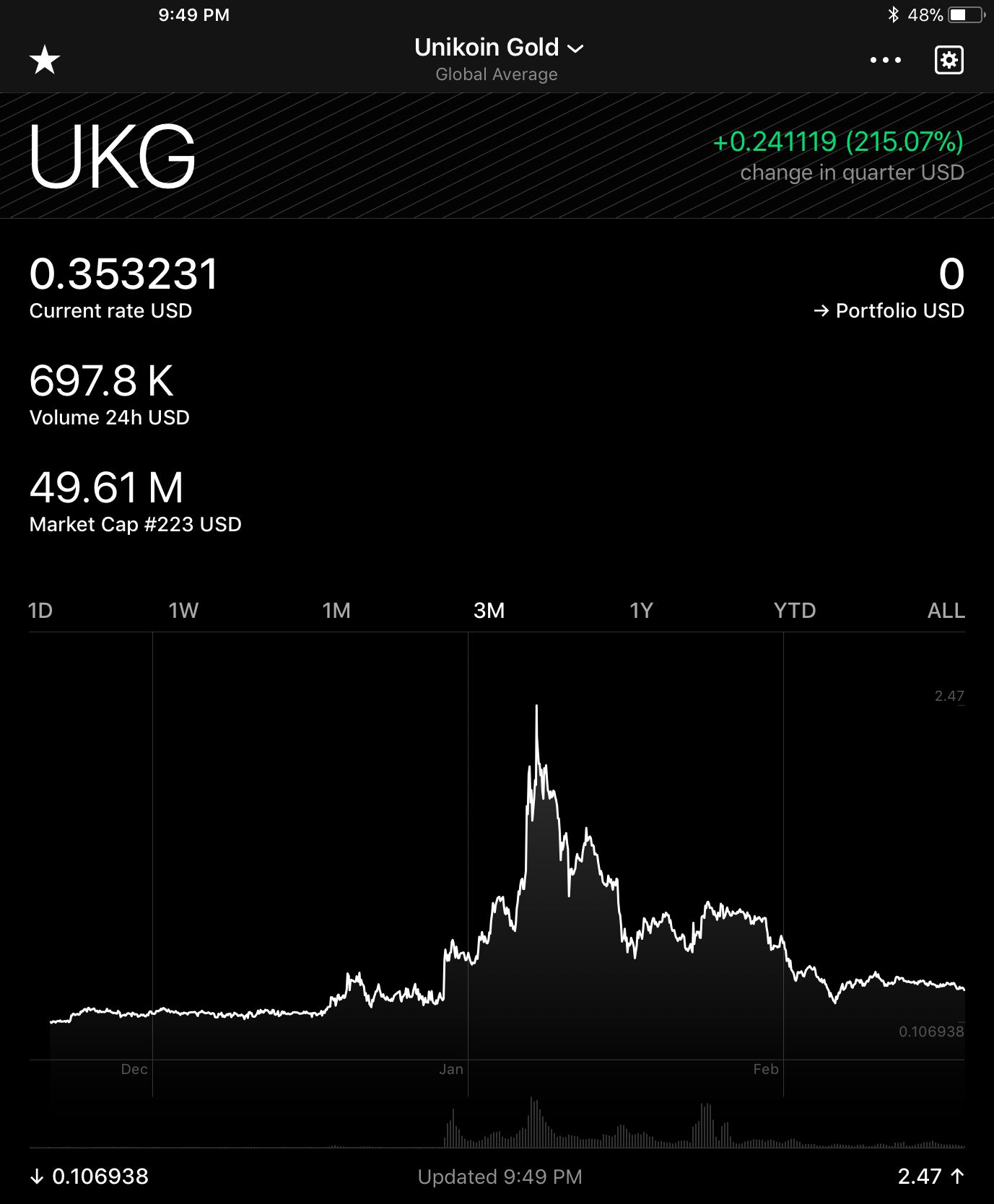Select the 3M chart range
The width and height of the screenshot is (994, 1204).
[x=489, y=611]
